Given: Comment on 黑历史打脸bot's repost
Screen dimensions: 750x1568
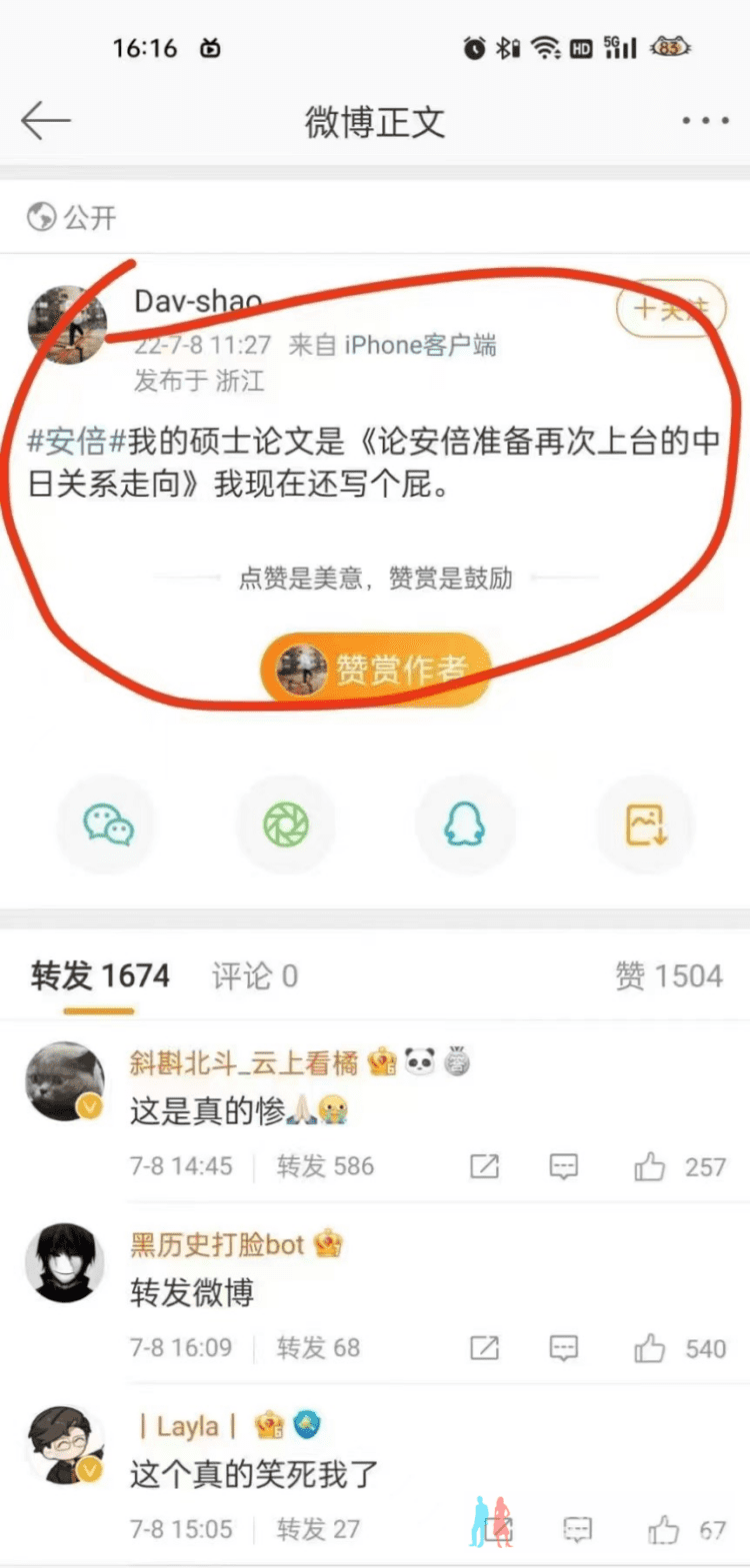Looking at the screenshot, I should [x=564, y=1348].
